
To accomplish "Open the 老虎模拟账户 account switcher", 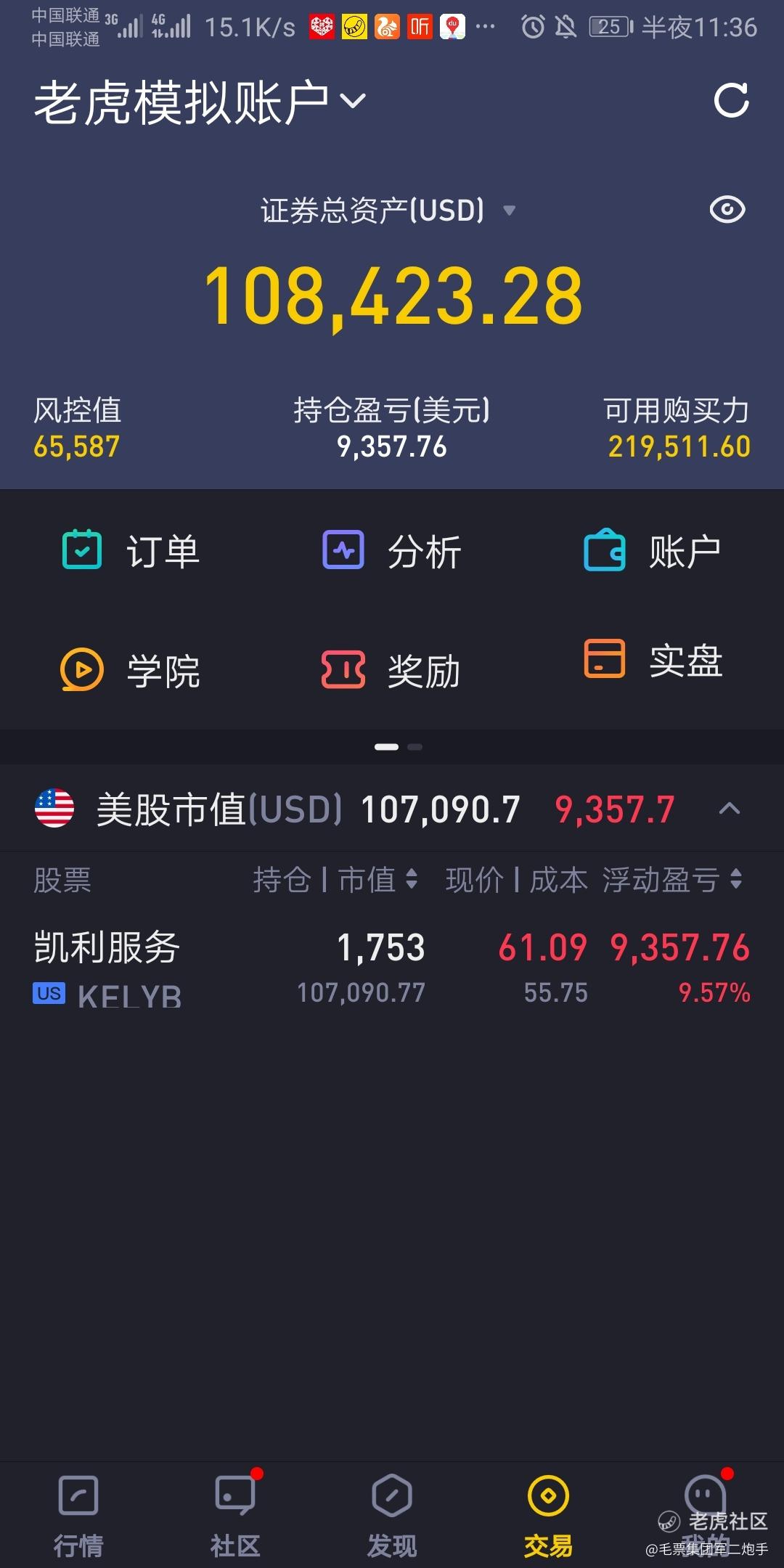I will pyautogui.click(x=200, y=102).
